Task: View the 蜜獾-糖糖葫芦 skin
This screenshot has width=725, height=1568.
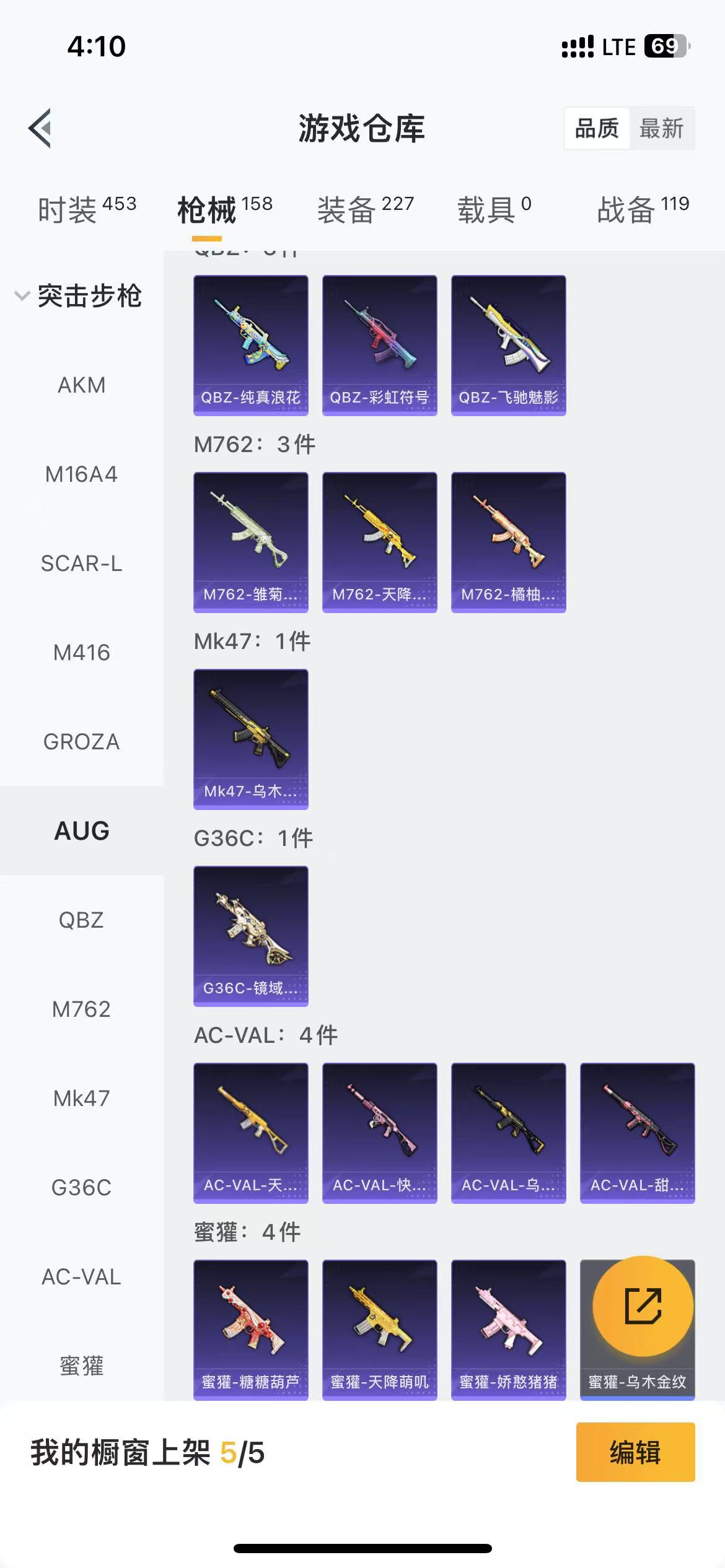Action: point(251,1330)
